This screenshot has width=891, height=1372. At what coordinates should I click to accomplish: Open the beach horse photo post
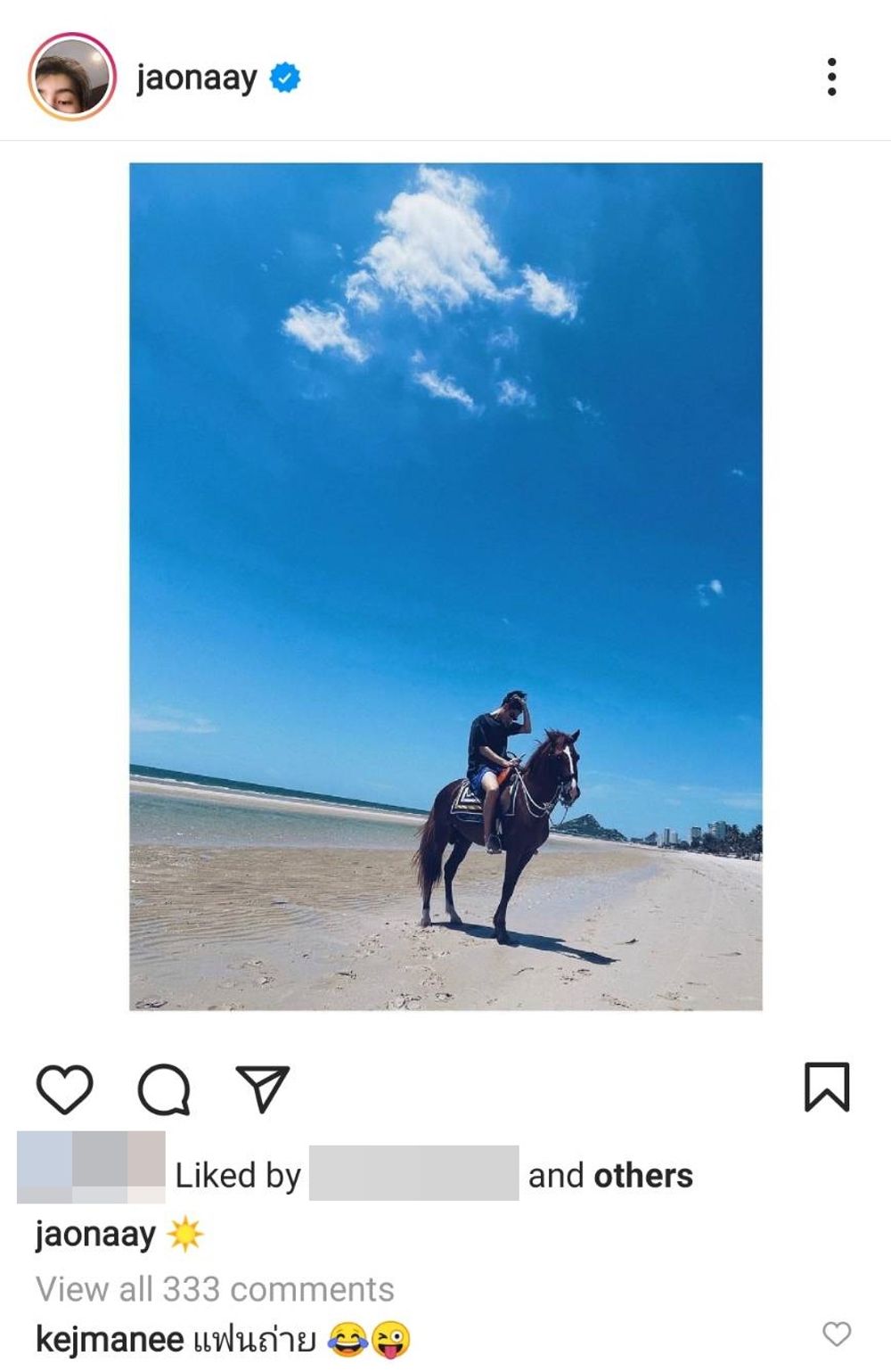[x=445, y=586]
